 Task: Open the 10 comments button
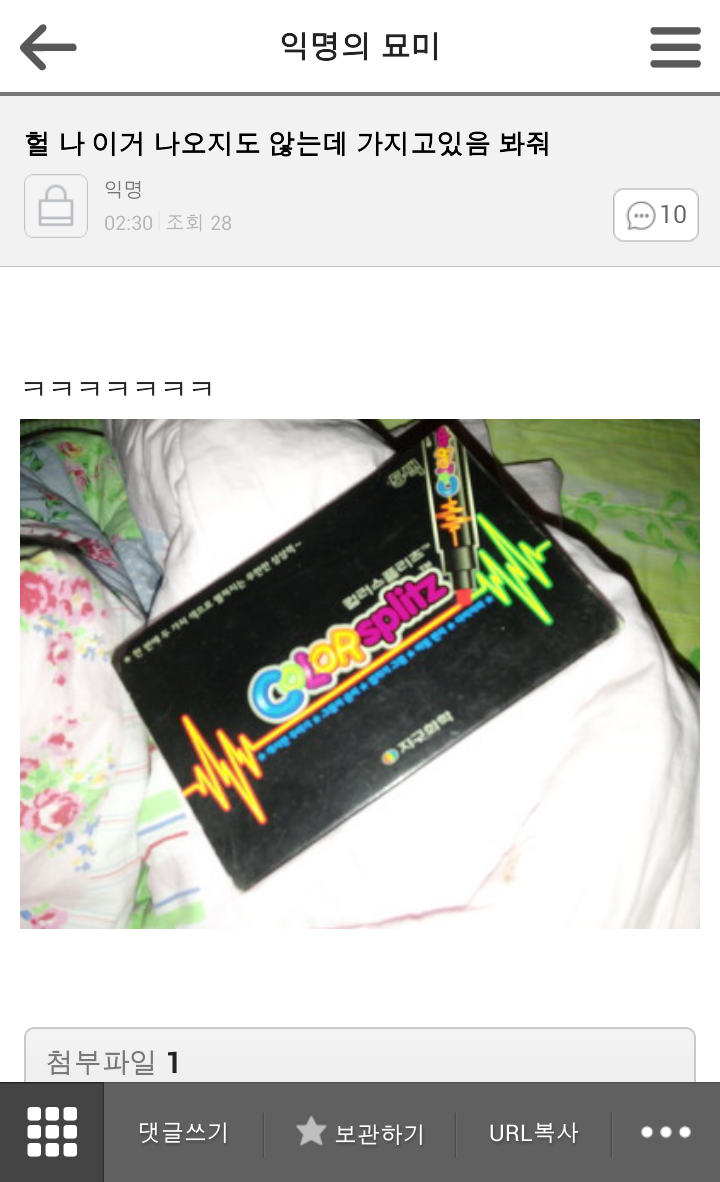click(655, 215)
